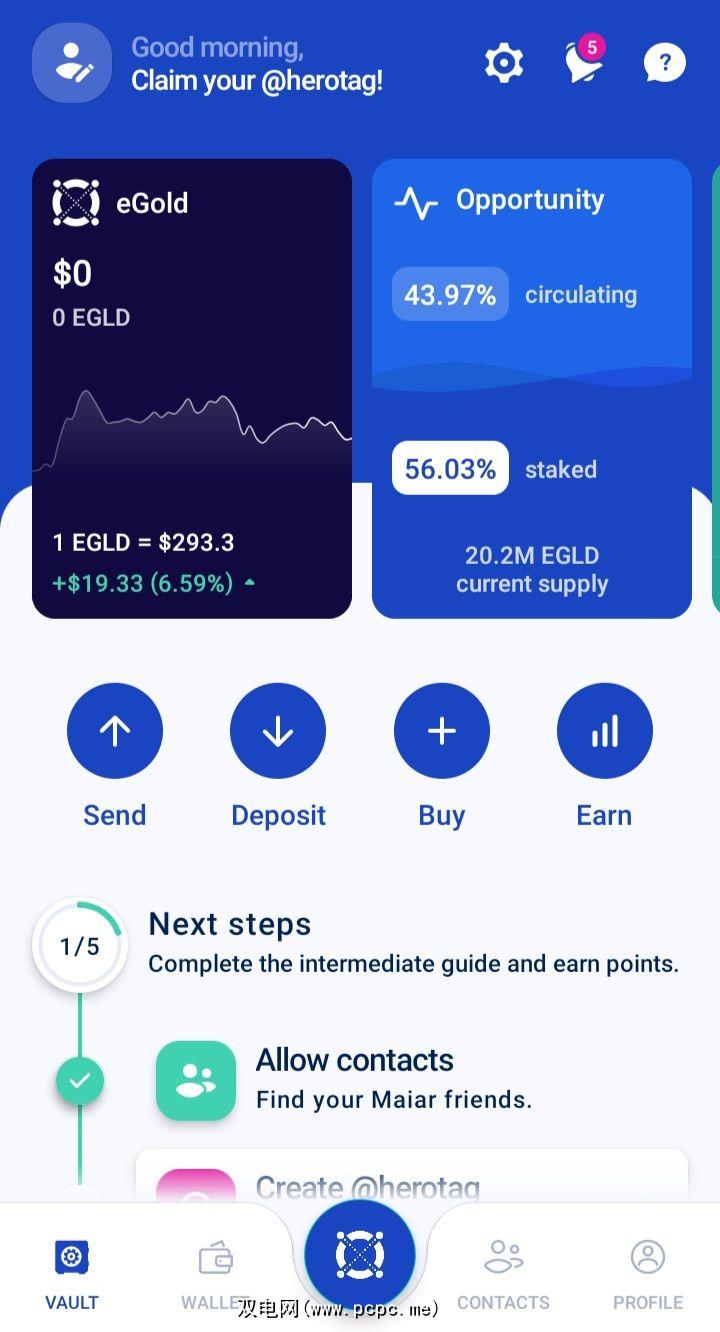Open the eGold balance card
The width and height of the screenshot is (720, 1332).
(192, 388)
